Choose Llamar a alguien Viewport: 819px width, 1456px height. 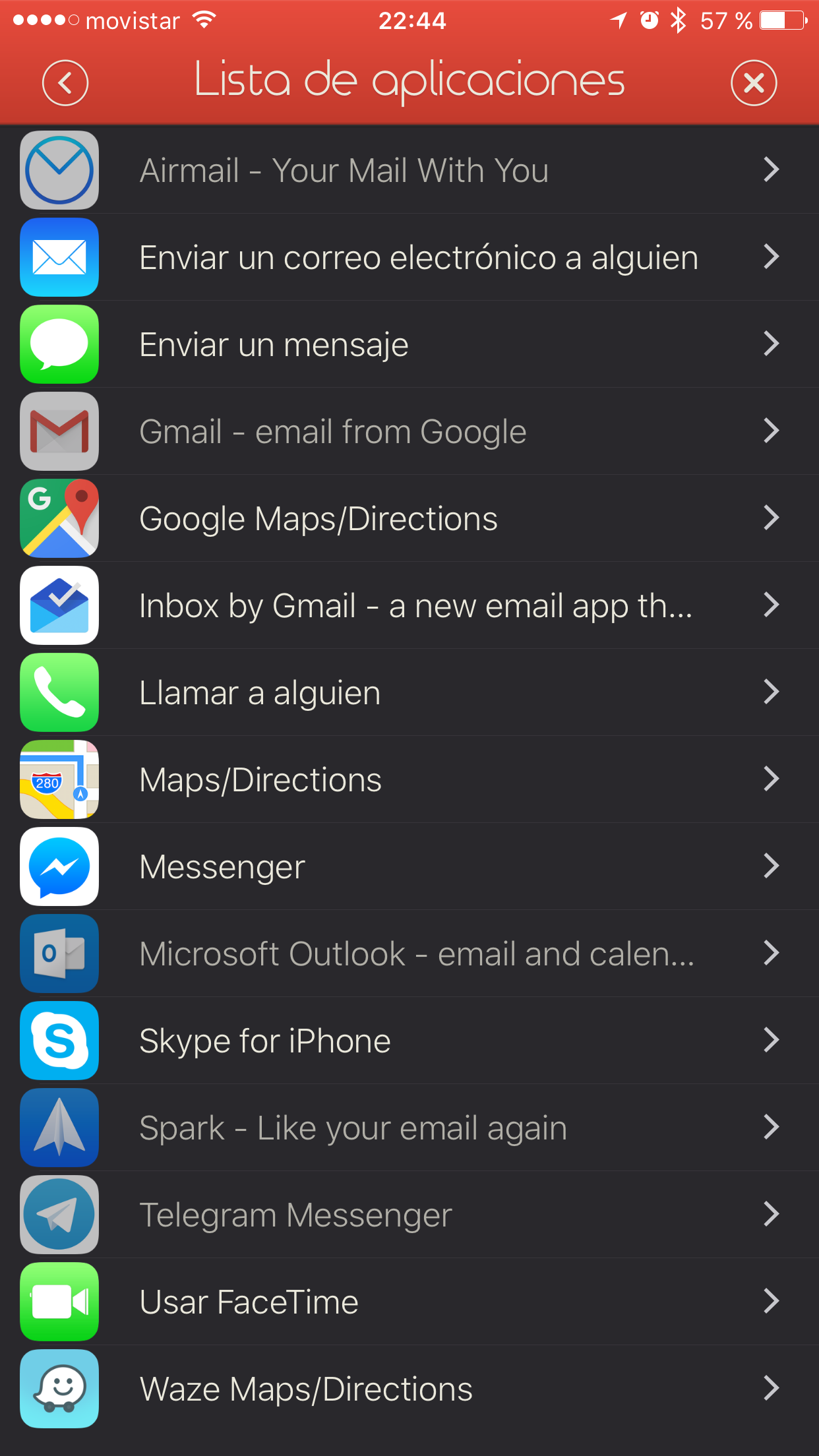409,692
